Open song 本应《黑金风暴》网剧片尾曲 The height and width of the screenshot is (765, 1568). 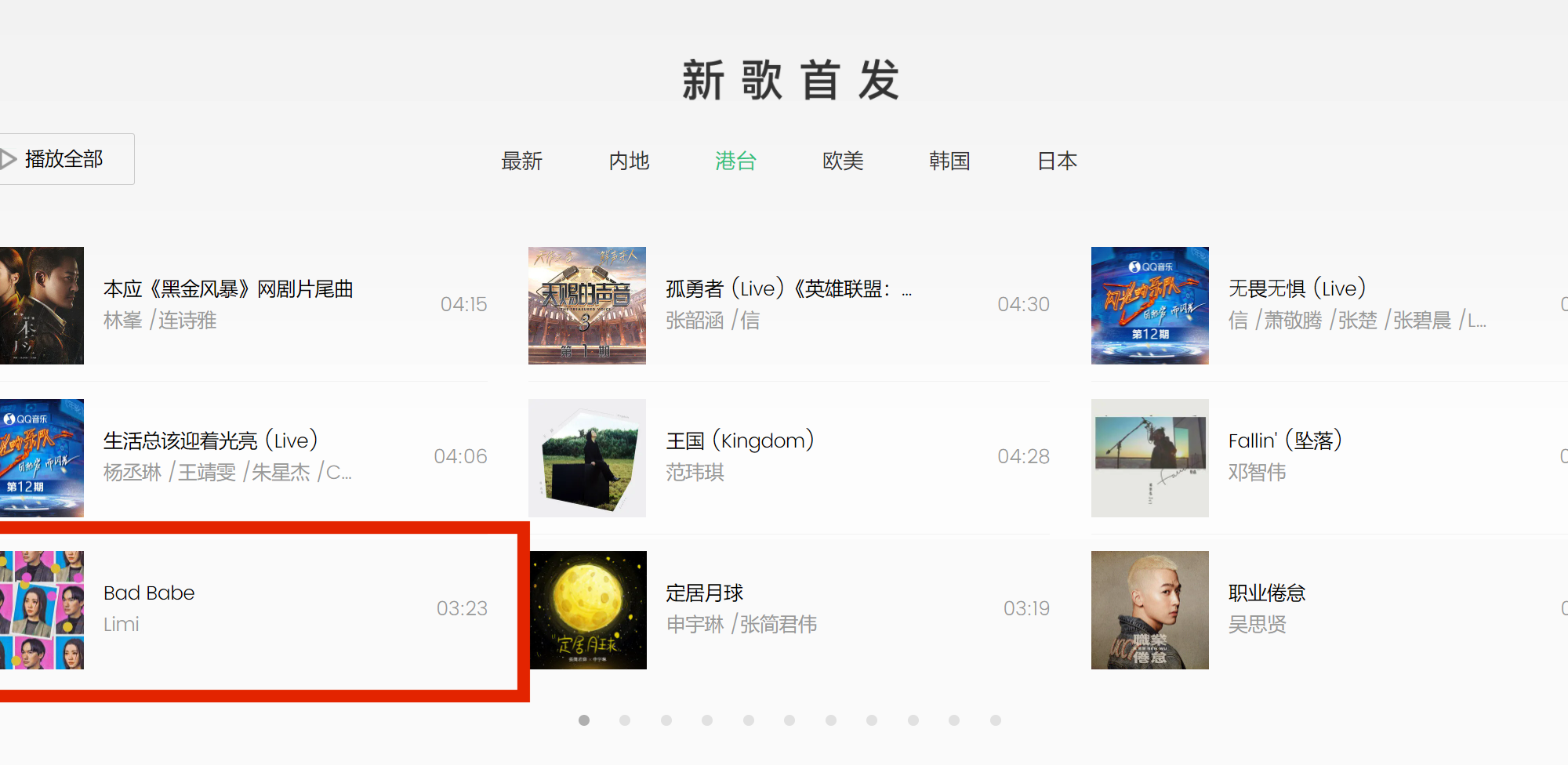click(x=228, y=289)
